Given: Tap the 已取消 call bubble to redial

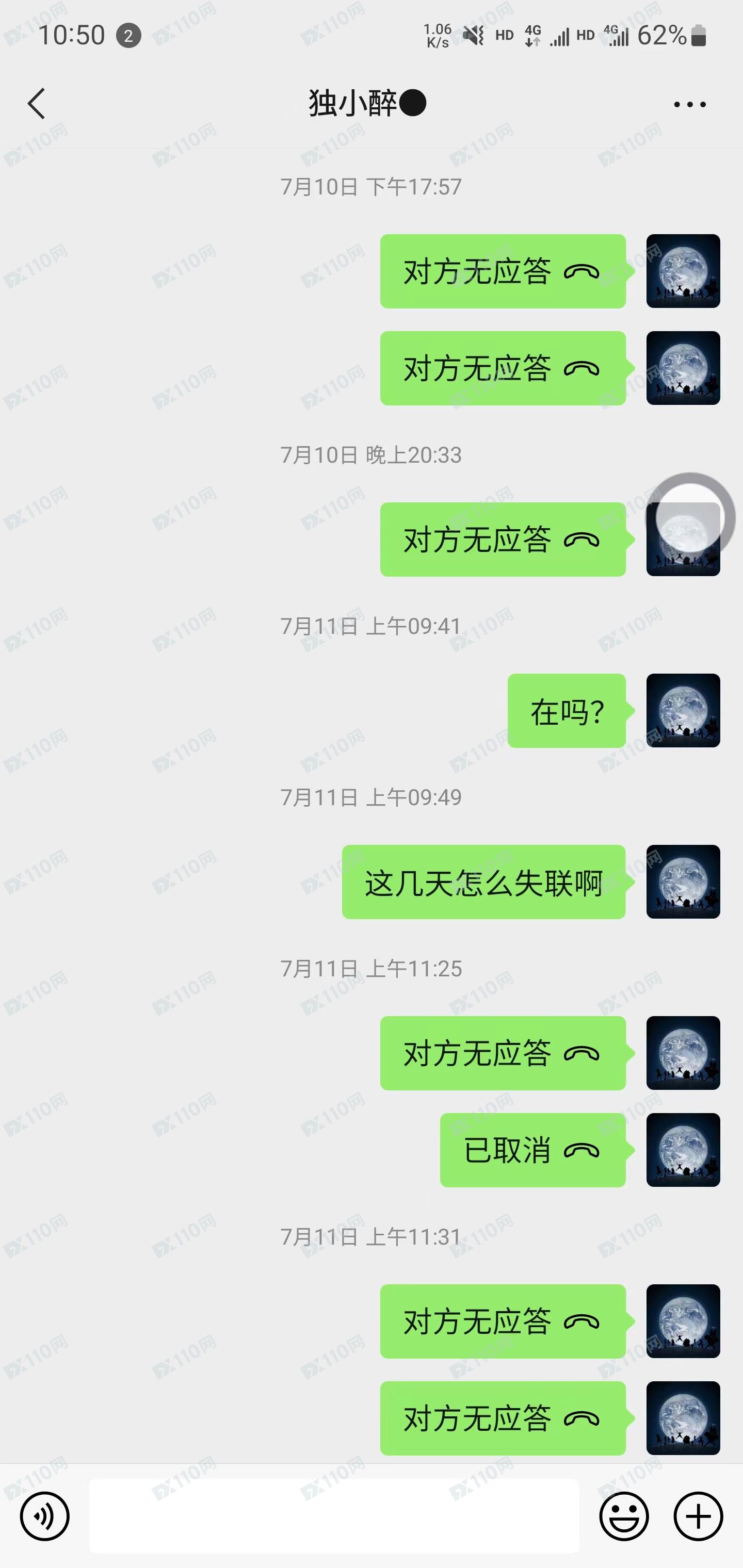Looking at the screenshot, I should pos(532,1150).
